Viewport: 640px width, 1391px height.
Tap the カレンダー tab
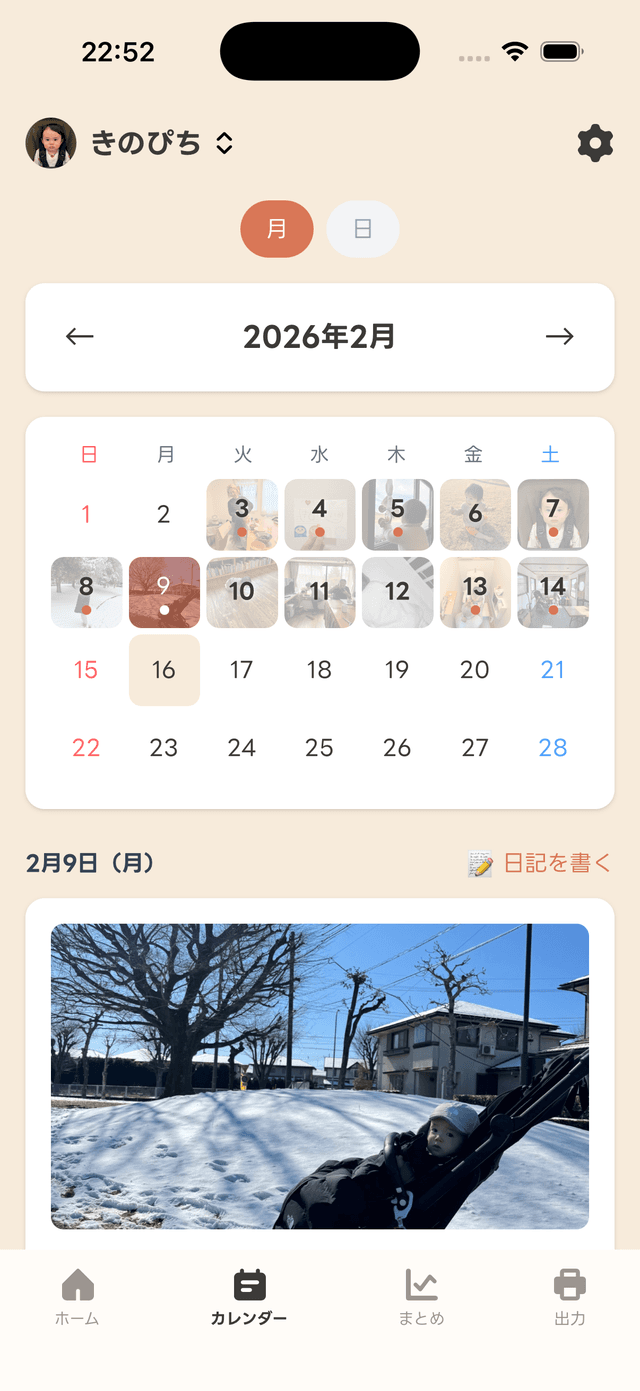pyautogui.click(x=249, y=1297)
